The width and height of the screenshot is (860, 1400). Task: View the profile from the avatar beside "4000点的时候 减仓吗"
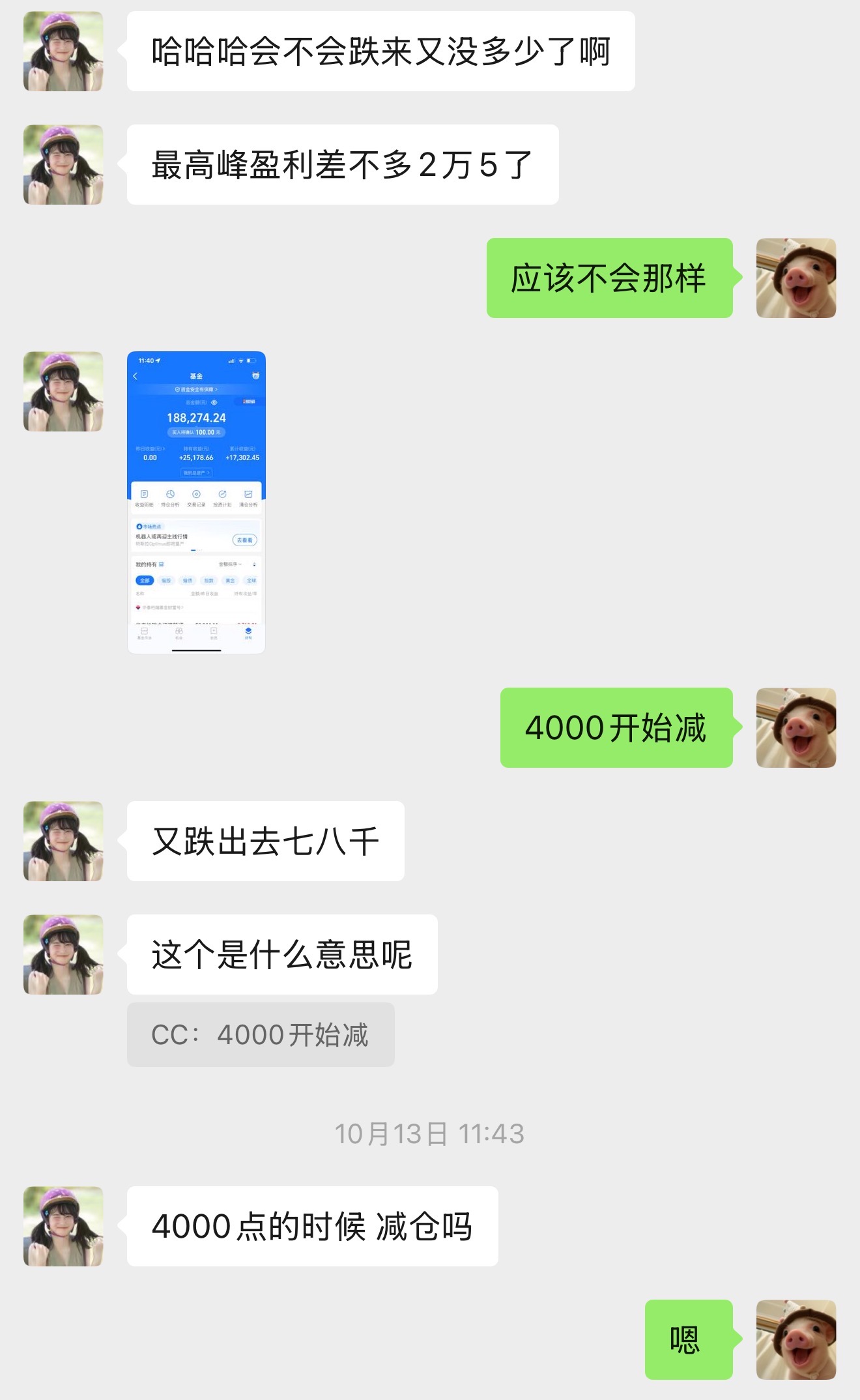[63, 1226]
